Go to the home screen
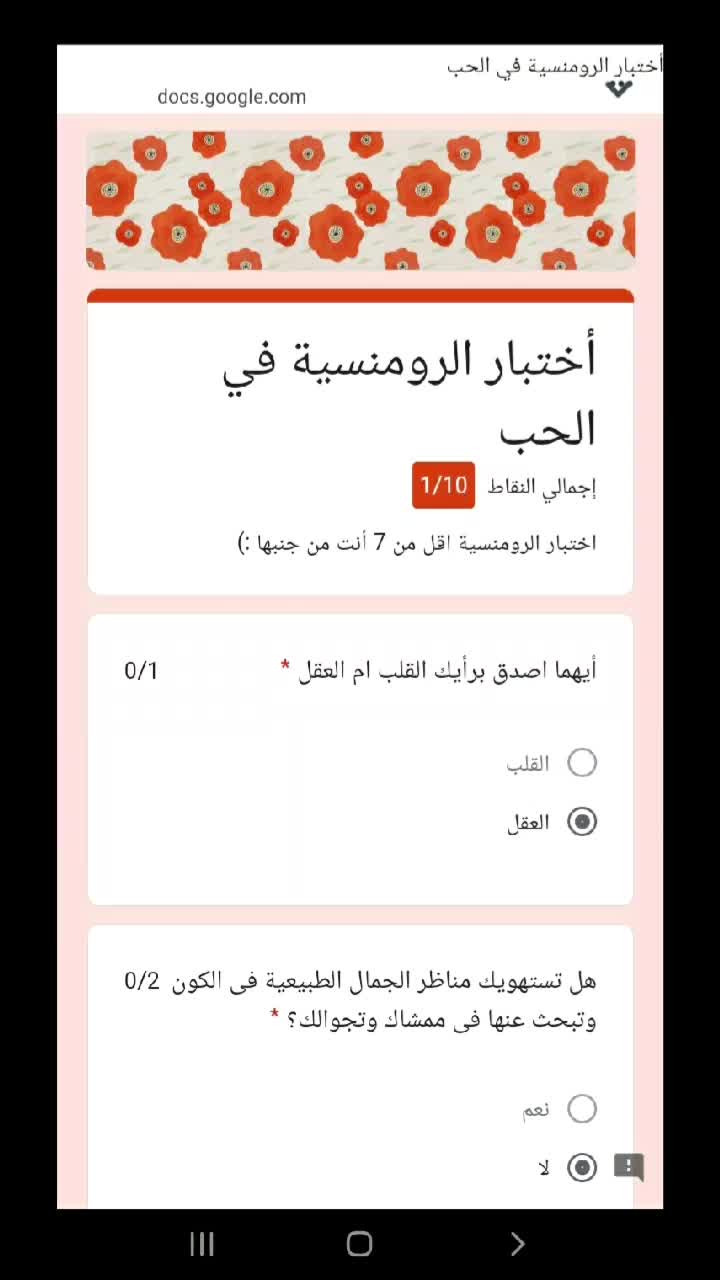This screenshot has height=1280, width=720. pyautogui.click(x=360, y=1243)
